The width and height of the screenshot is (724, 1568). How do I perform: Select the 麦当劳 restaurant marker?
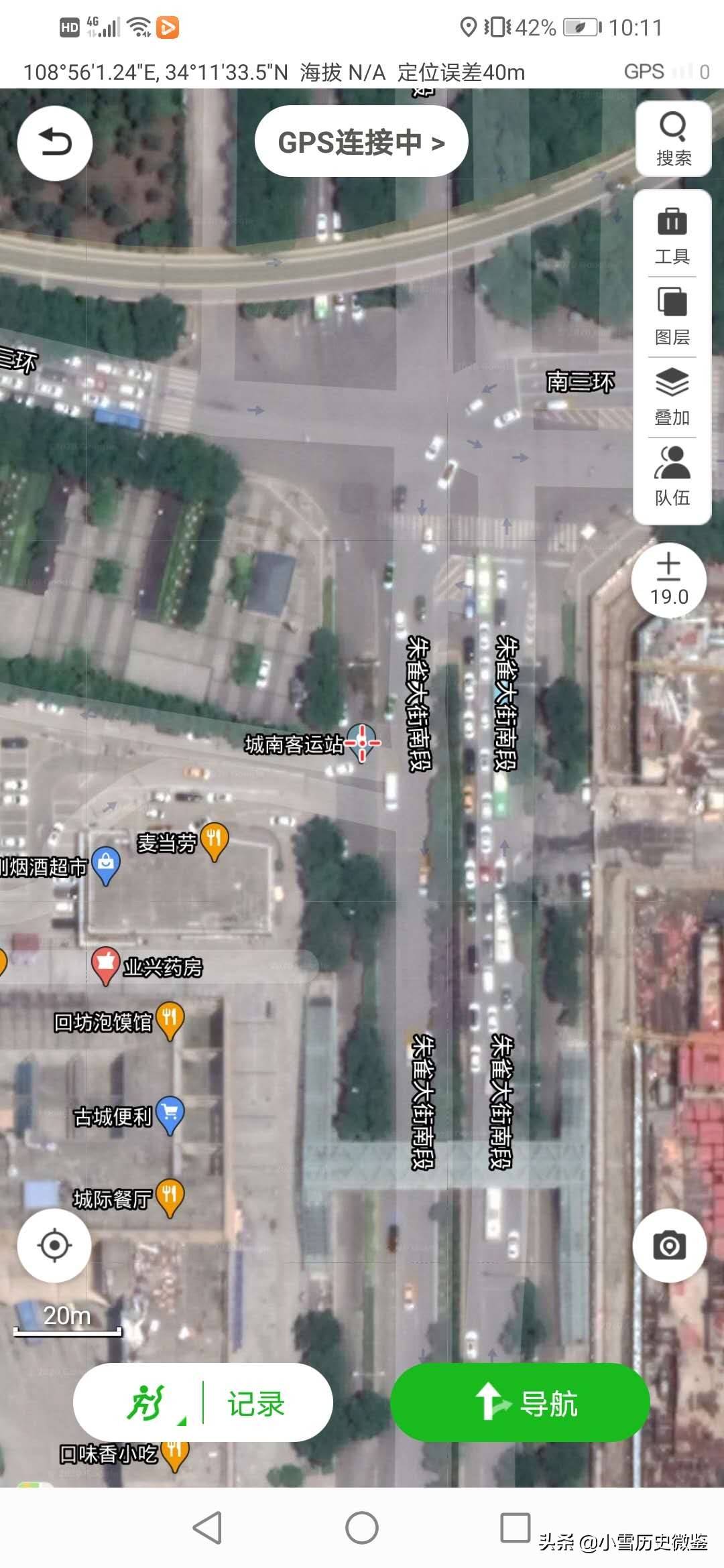pos(215,840)
